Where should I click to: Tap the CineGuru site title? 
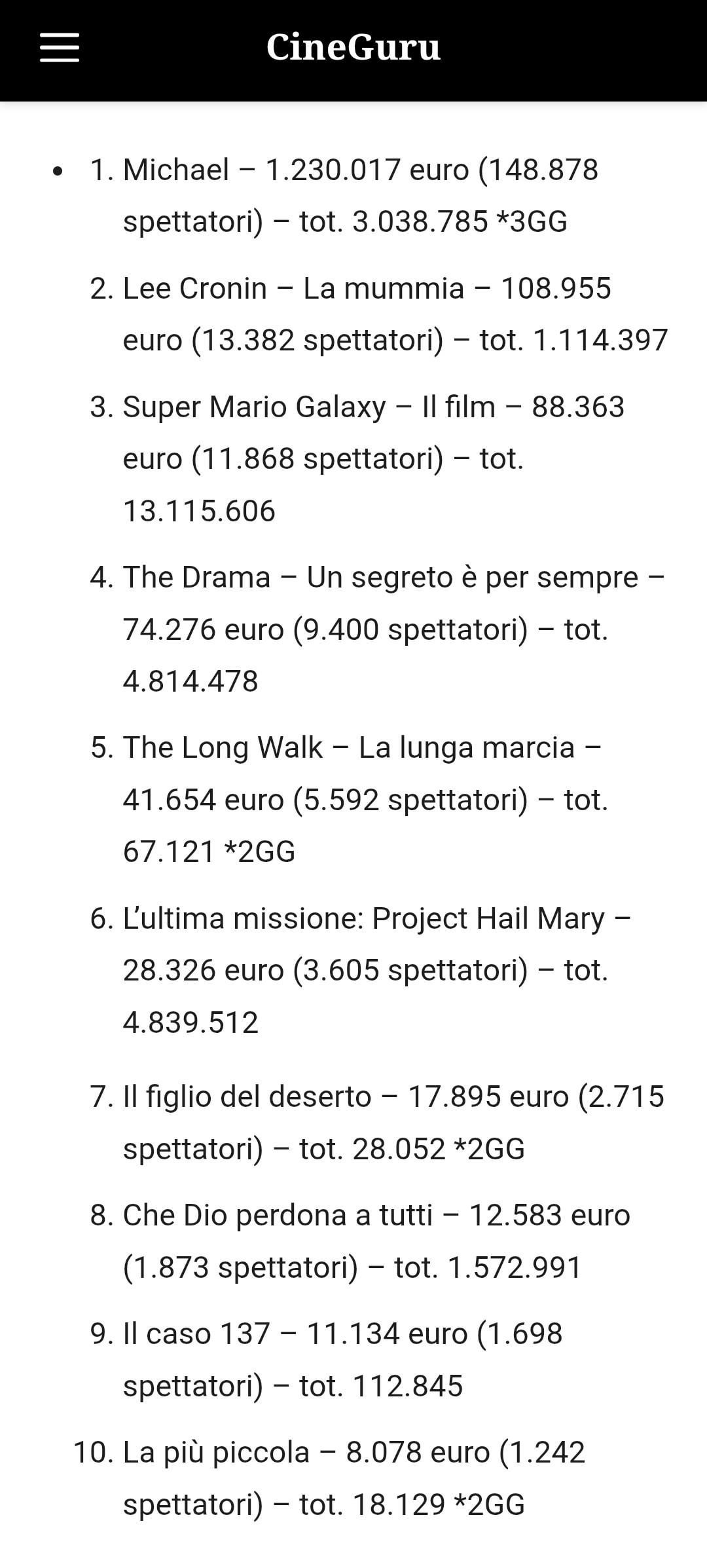click(x=353, y=48)
